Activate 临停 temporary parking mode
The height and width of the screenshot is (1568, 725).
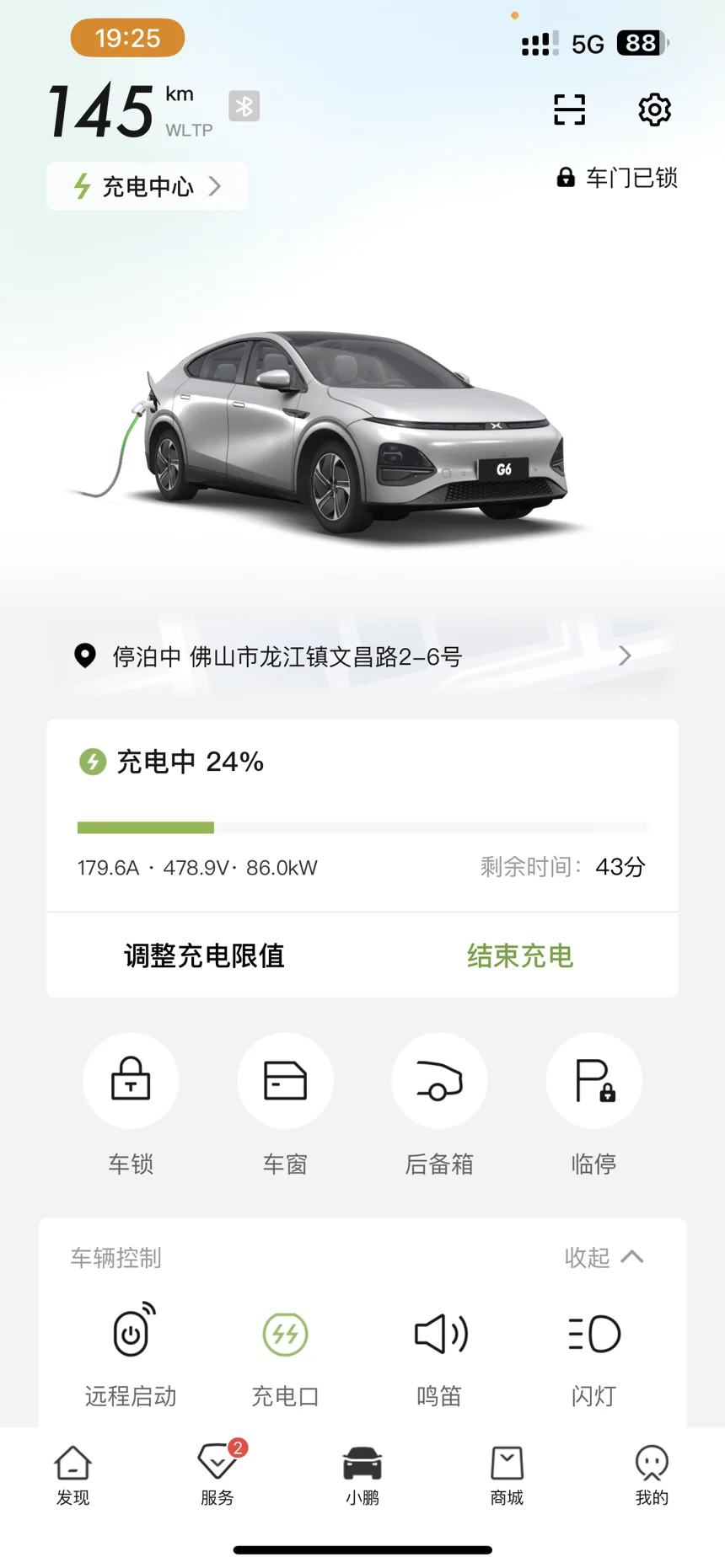(594, 1080)
